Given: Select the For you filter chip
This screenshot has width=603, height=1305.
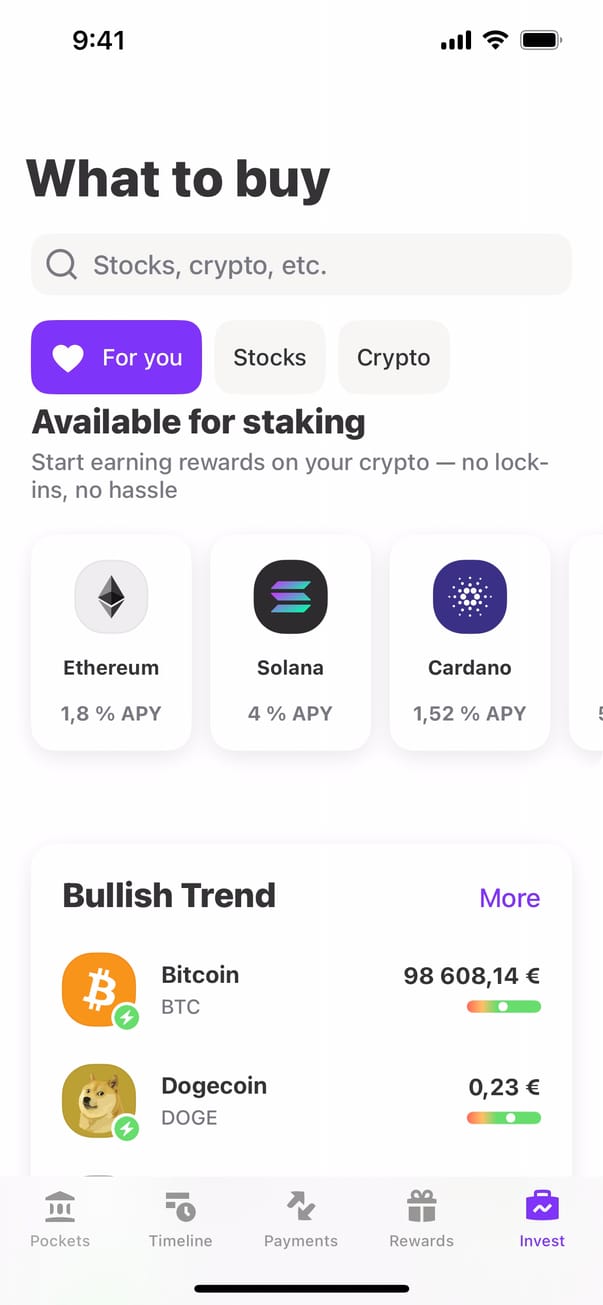Looking at the screenshot, I should [116, 357].
